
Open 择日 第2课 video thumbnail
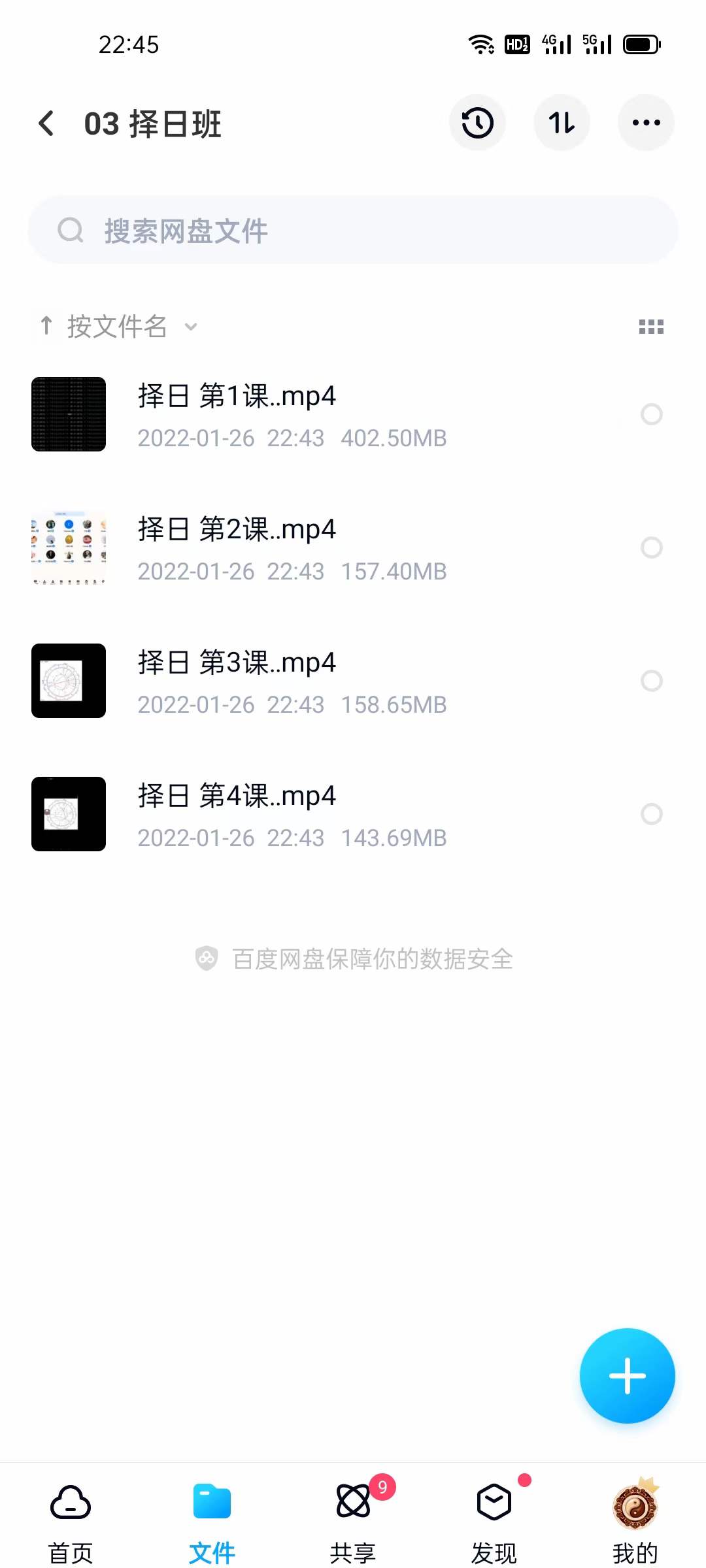point(68,548)
